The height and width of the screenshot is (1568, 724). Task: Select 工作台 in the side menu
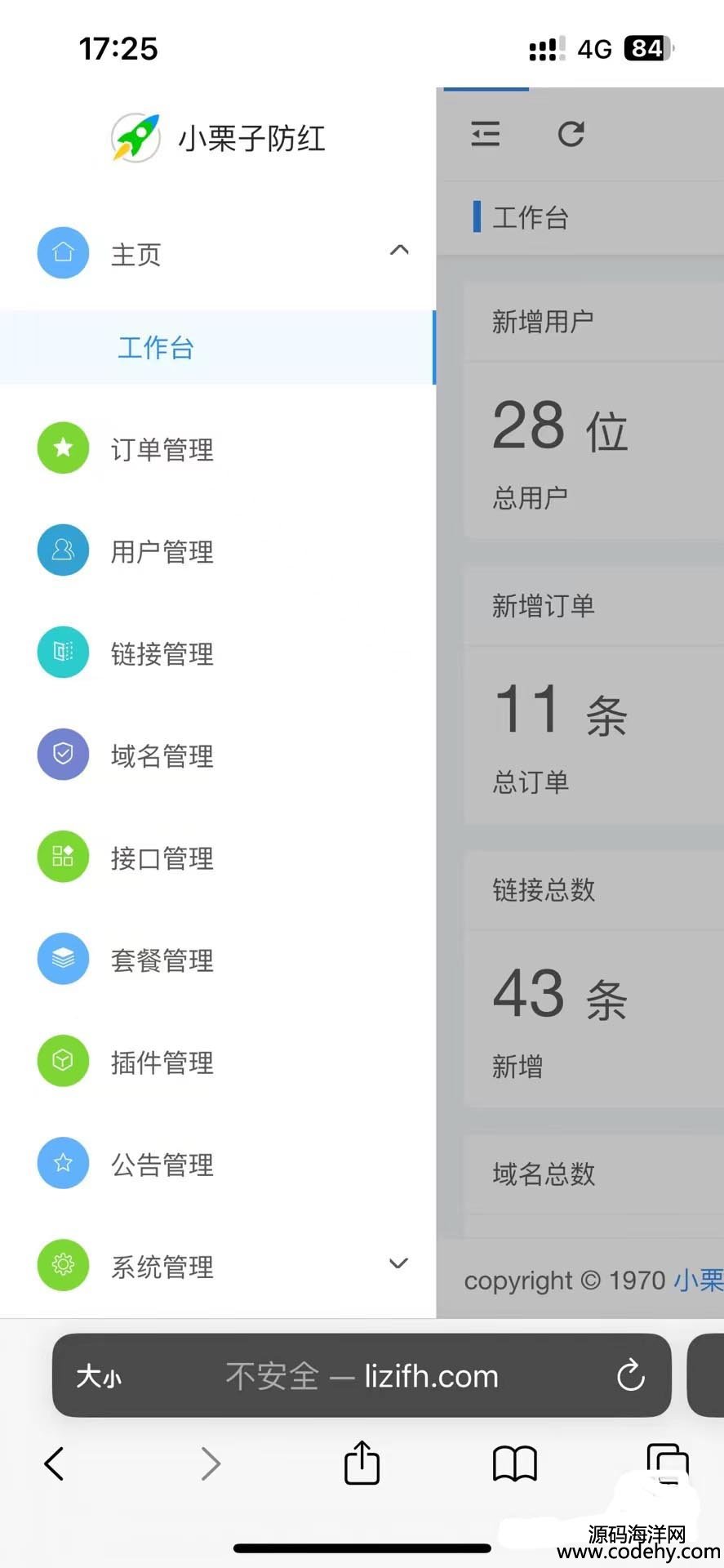pos(217,347)
